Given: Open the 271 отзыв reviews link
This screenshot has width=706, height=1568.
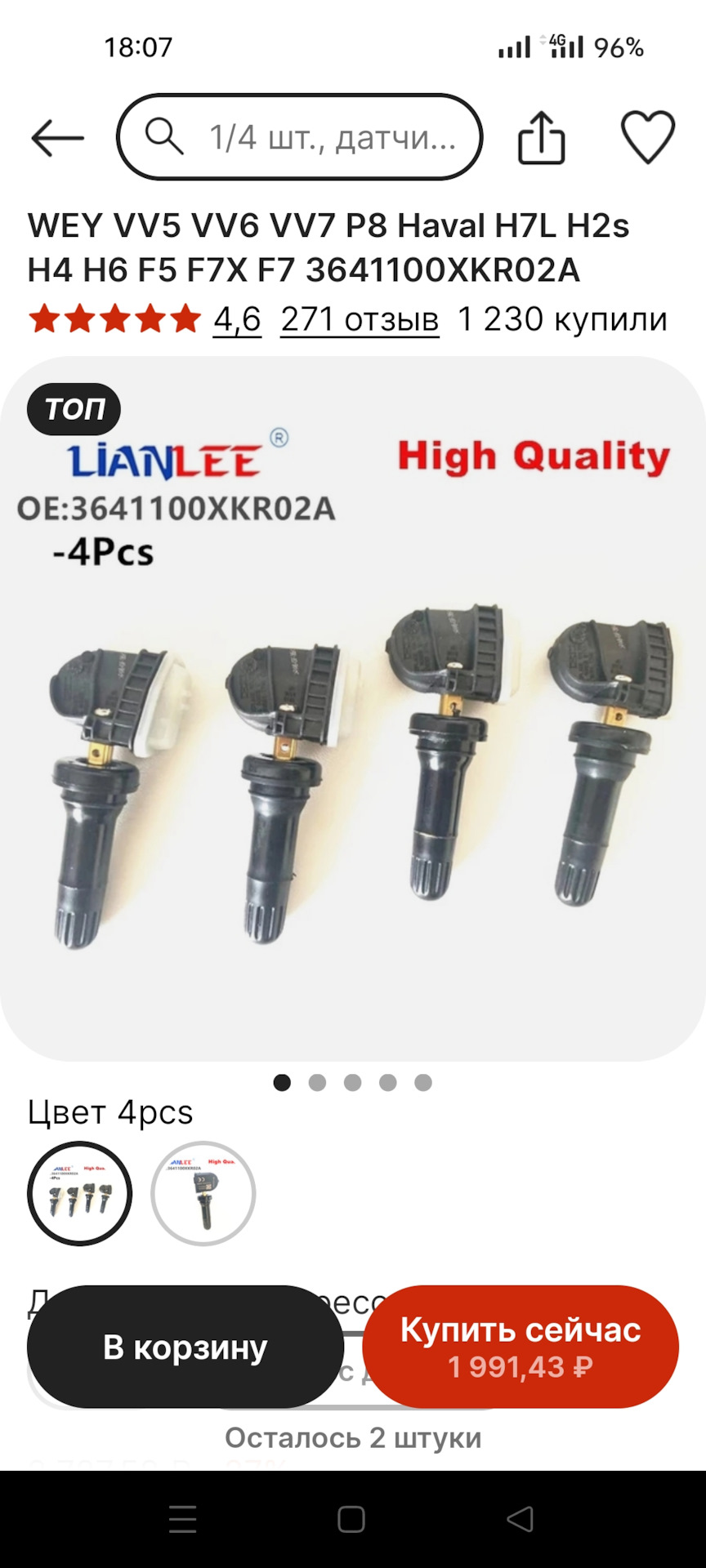Looking at the screenshot, I should pos(360,319).
